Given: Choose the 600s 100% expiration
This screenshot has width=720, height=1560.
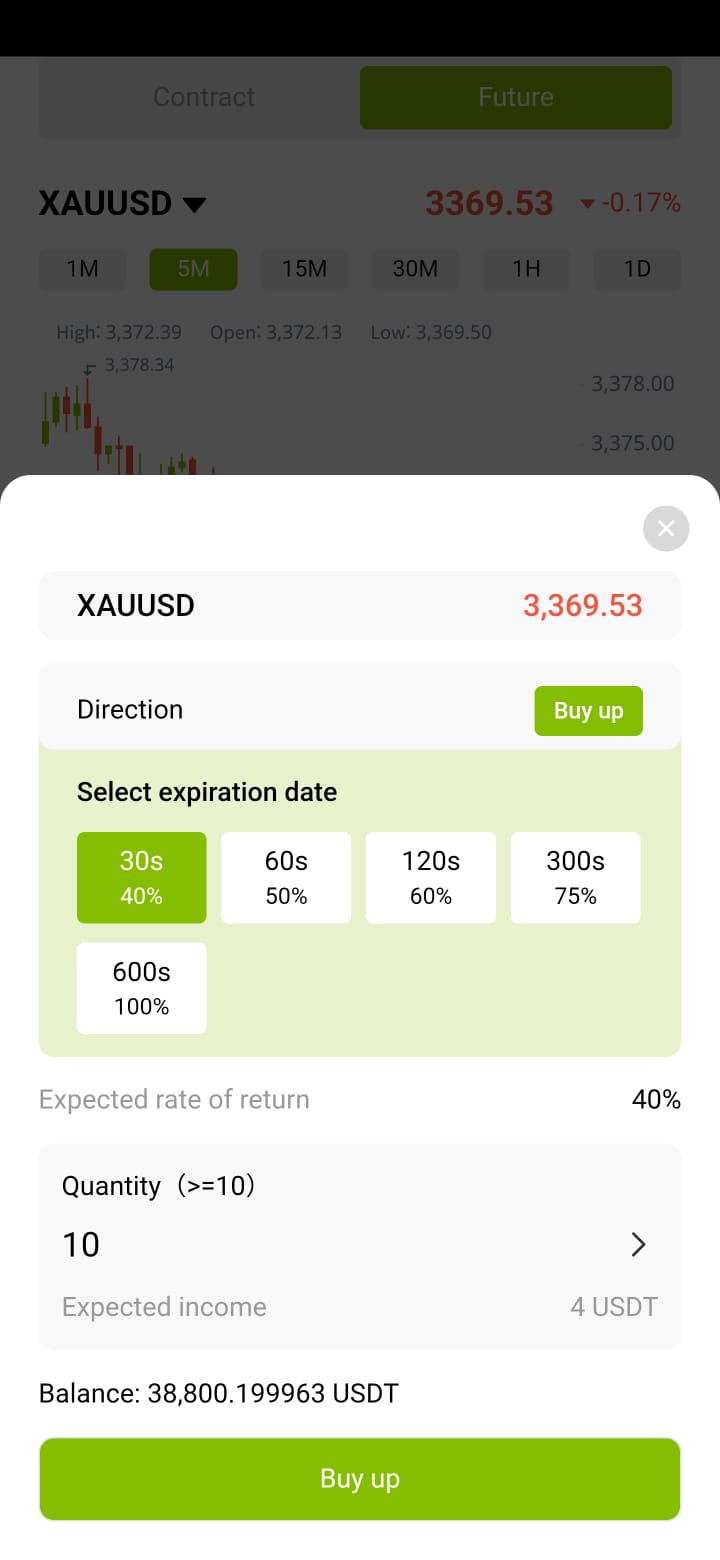Looking at the screenshot, I should pos(142,988).
